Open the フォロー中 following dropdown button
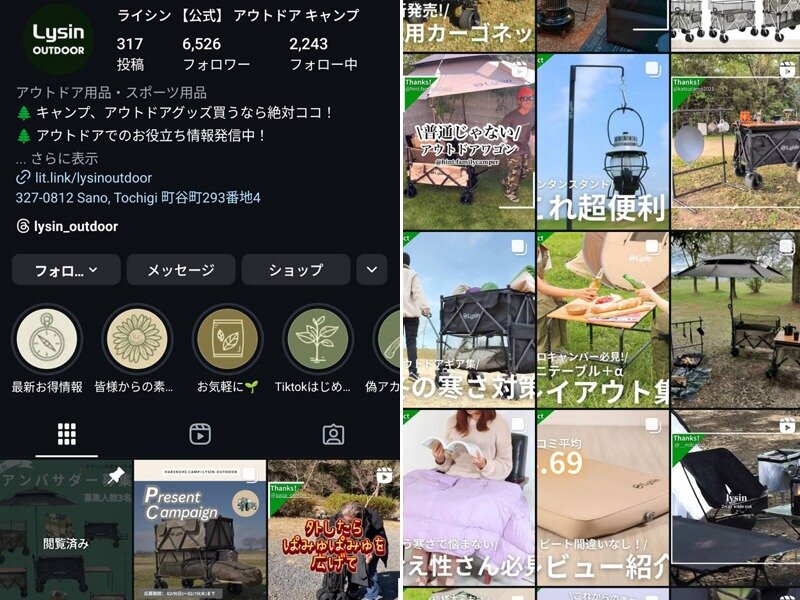The width and height of the screenshot is (800, 600). tap(66, 270)
